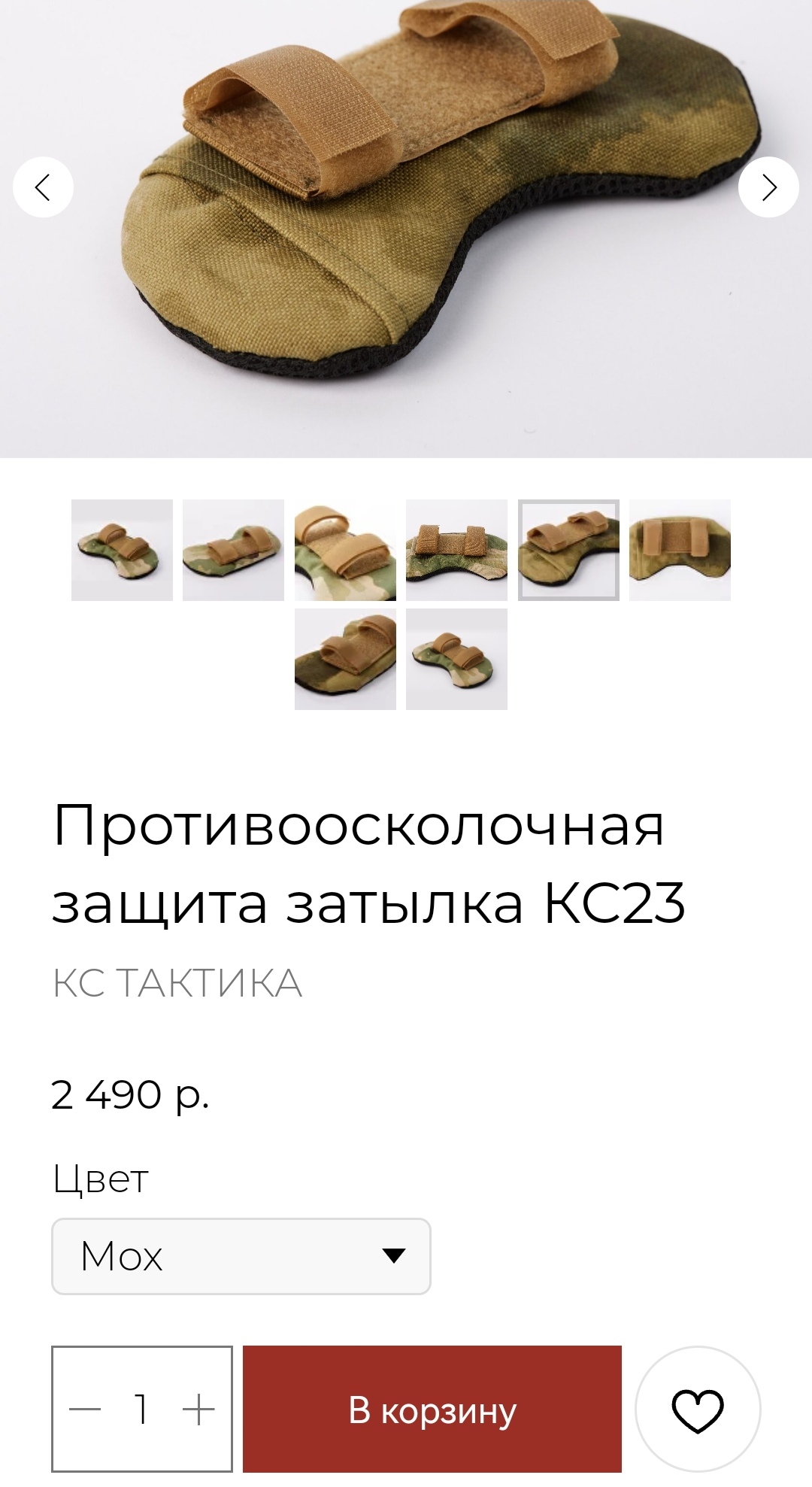The image size is (812, 1487).
Task: Increase quantity with the plus button
Action: (x=198, y=1408)
